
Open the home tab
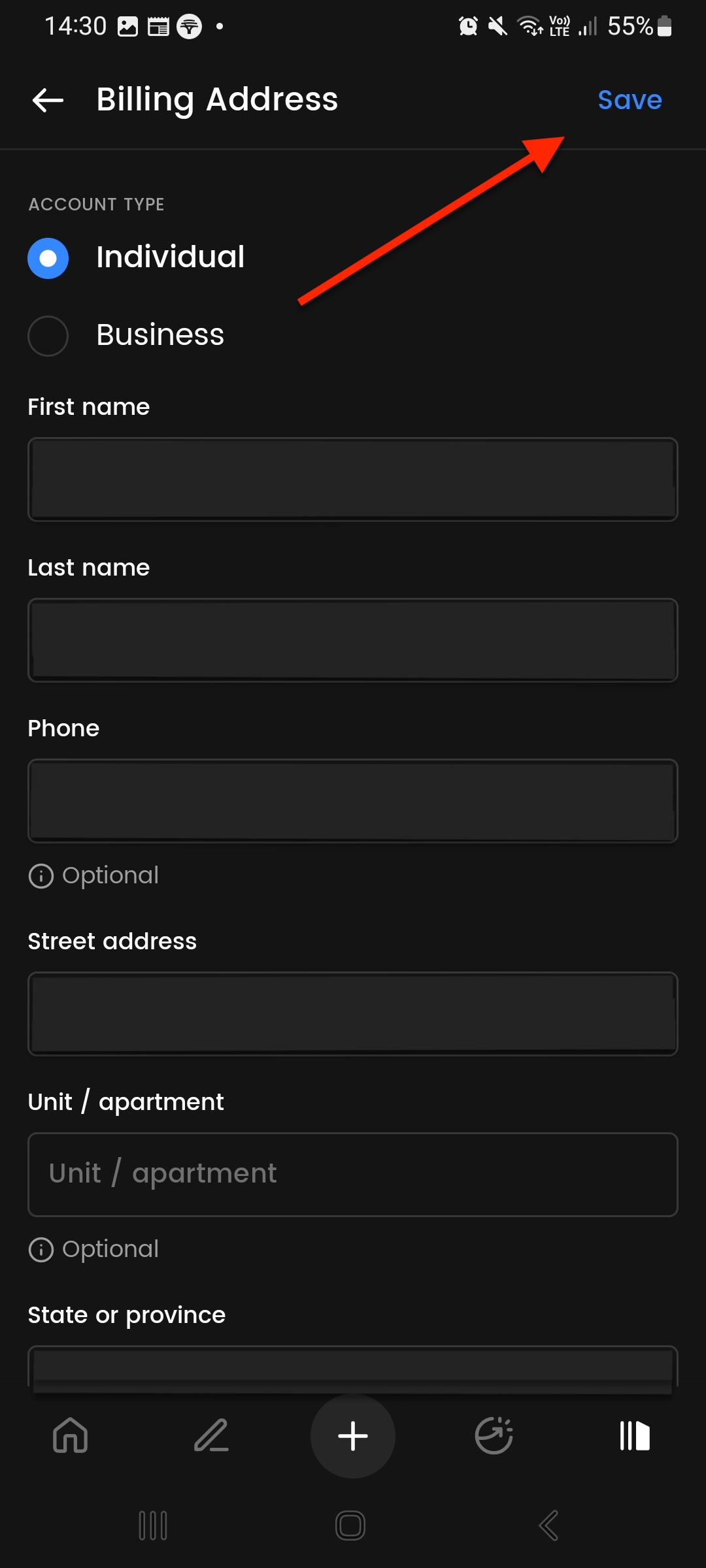pyautogui.click(x=71, y=1435)
